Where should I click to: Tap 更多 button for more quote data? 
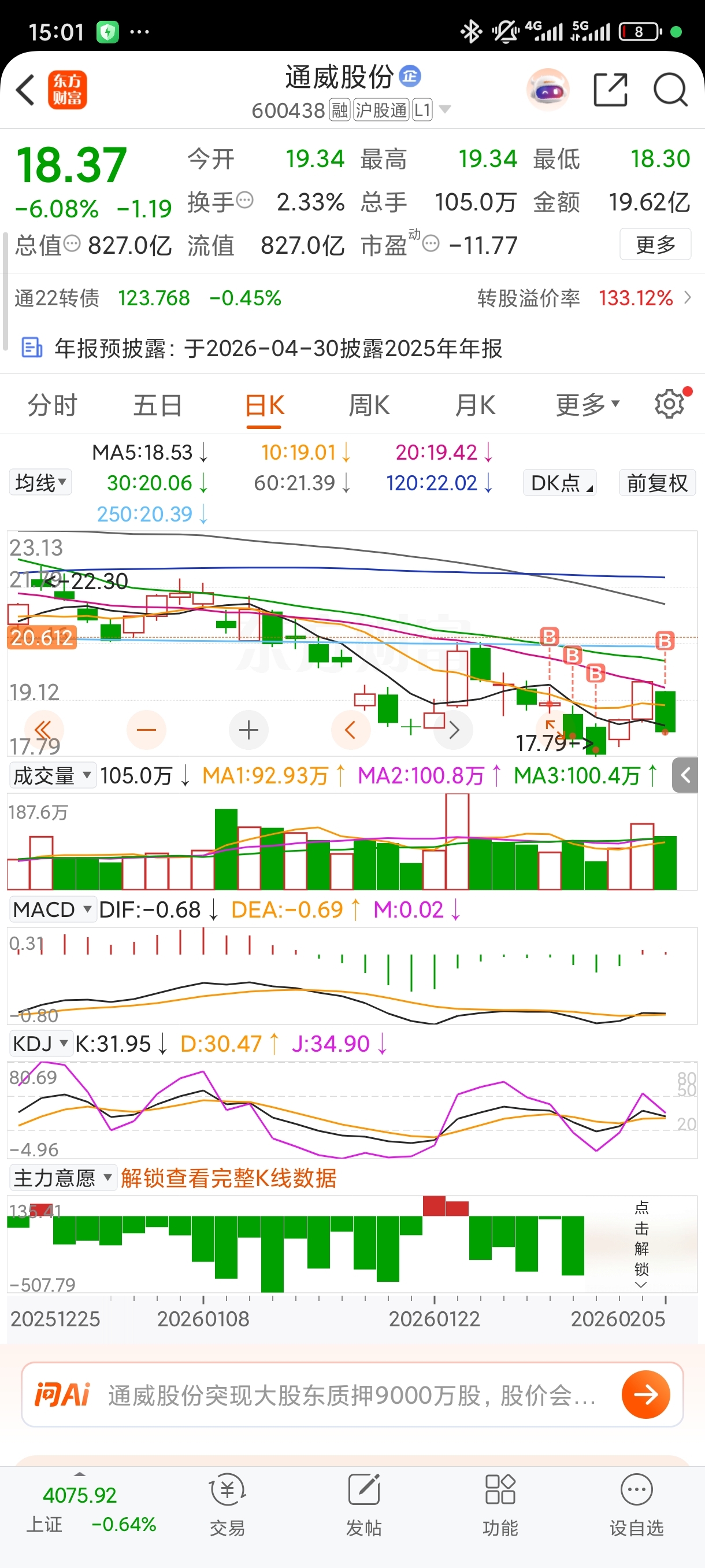(x=655, y=245)
